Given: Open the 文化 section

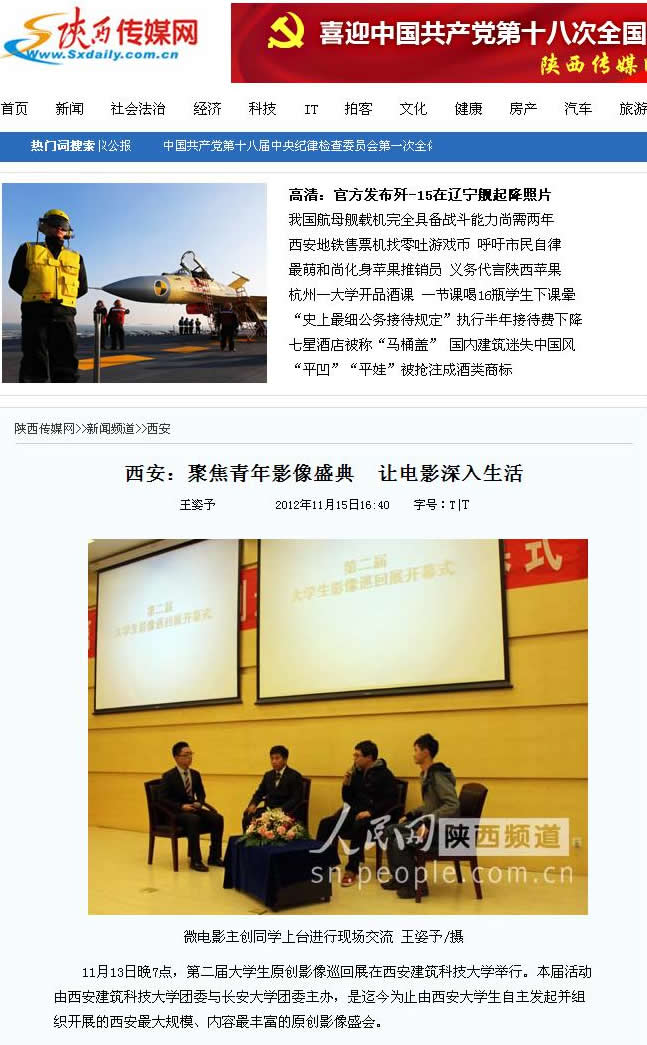Looking at the screenshot, I should [x=413, y=109].
